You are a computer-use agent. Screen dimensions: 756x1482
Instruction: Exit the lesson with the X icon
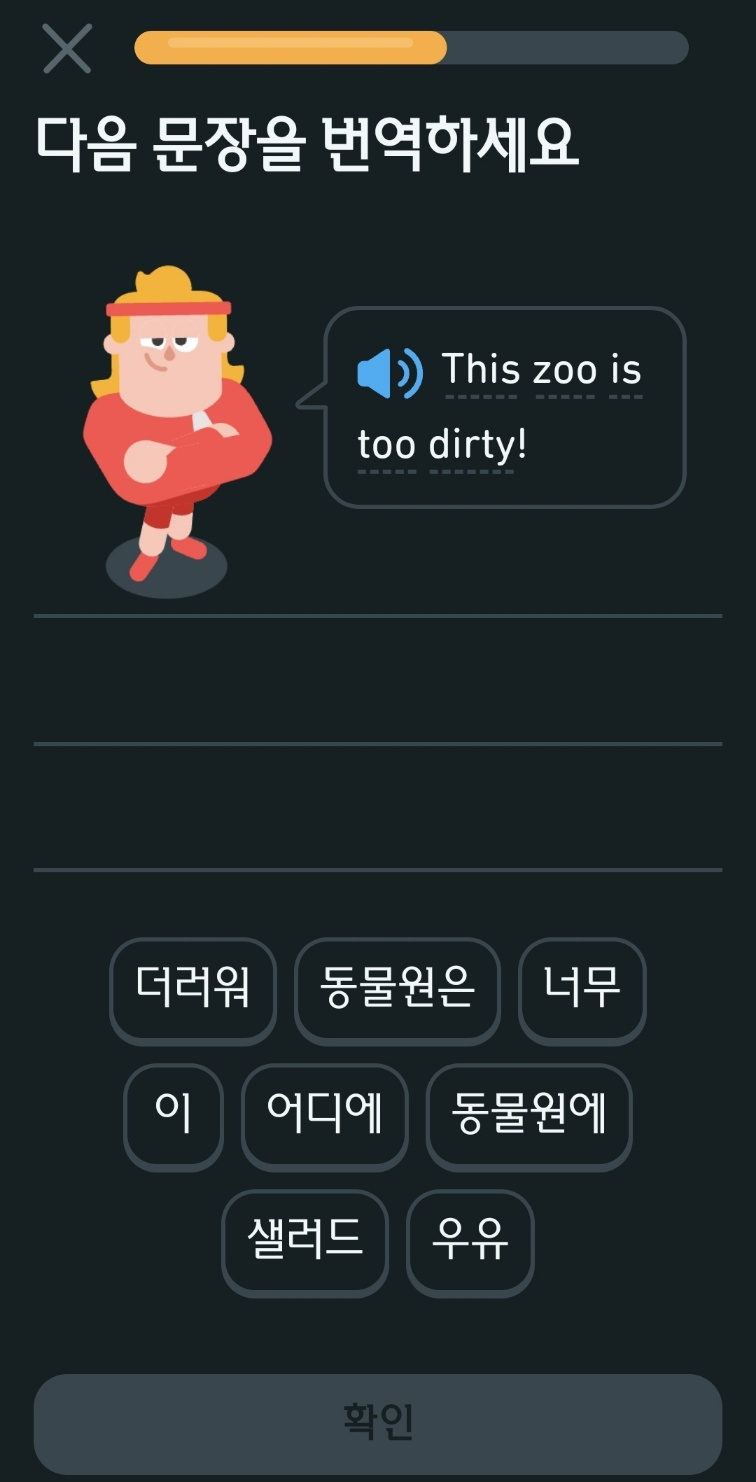[66, 47]
